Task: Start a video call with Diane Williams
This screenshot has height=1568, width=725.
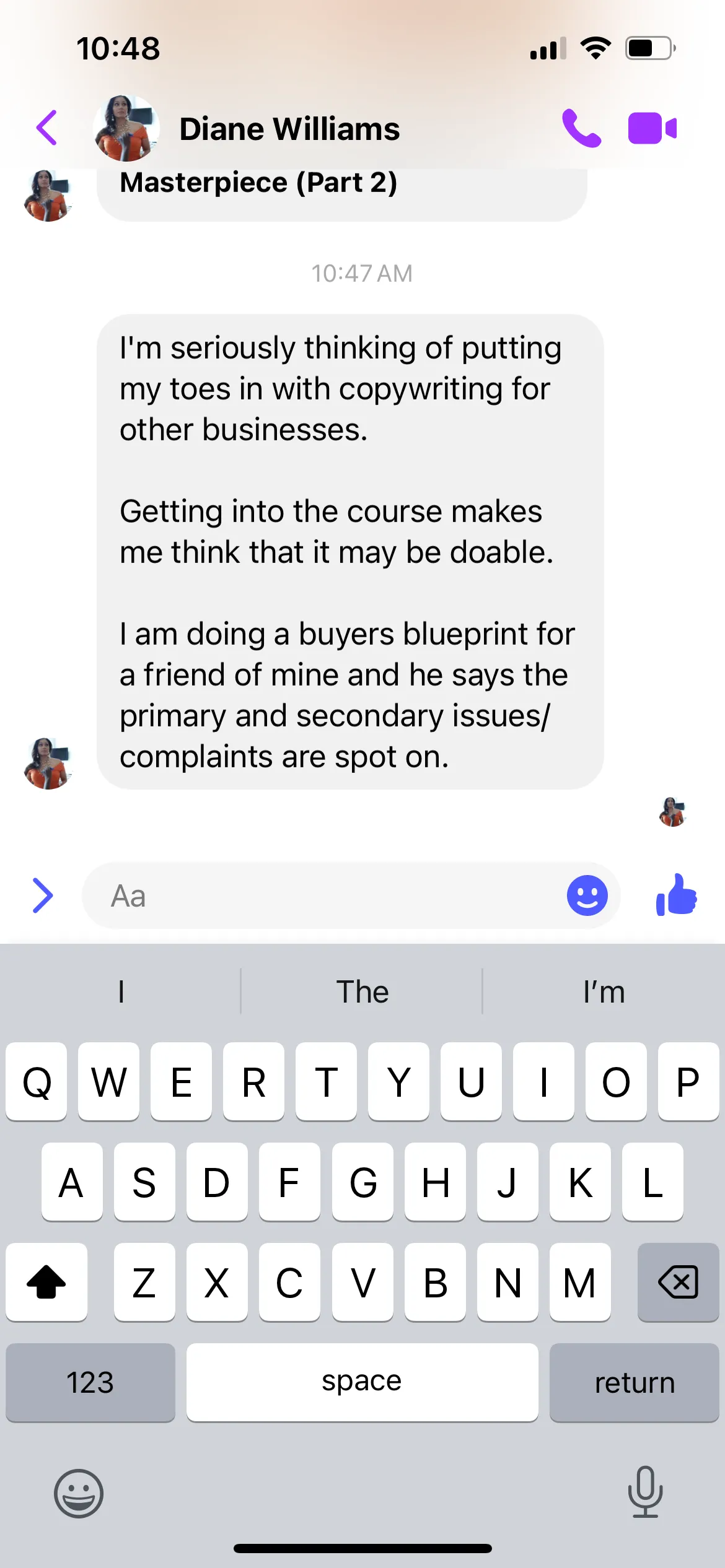Action: 652,128
